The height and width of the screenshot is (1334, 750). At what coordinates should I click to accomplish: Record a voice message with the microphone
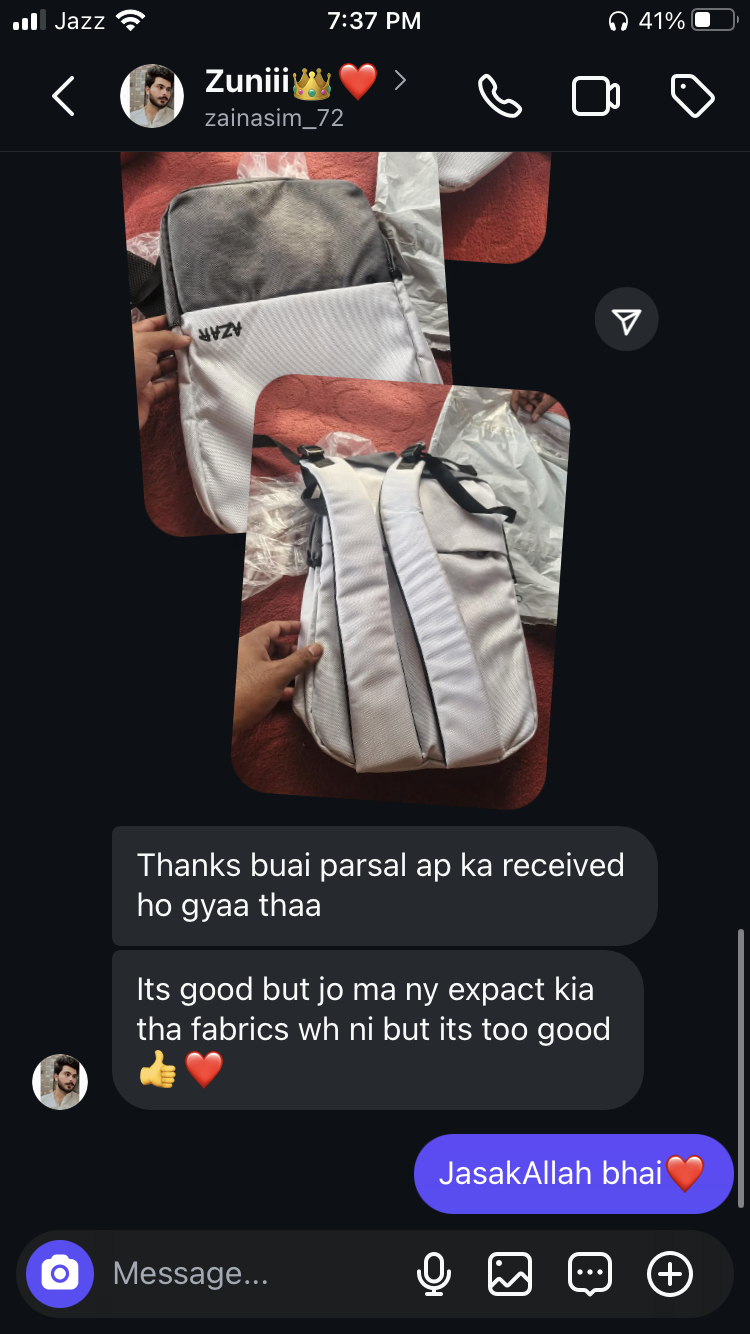coord(433,1274)
